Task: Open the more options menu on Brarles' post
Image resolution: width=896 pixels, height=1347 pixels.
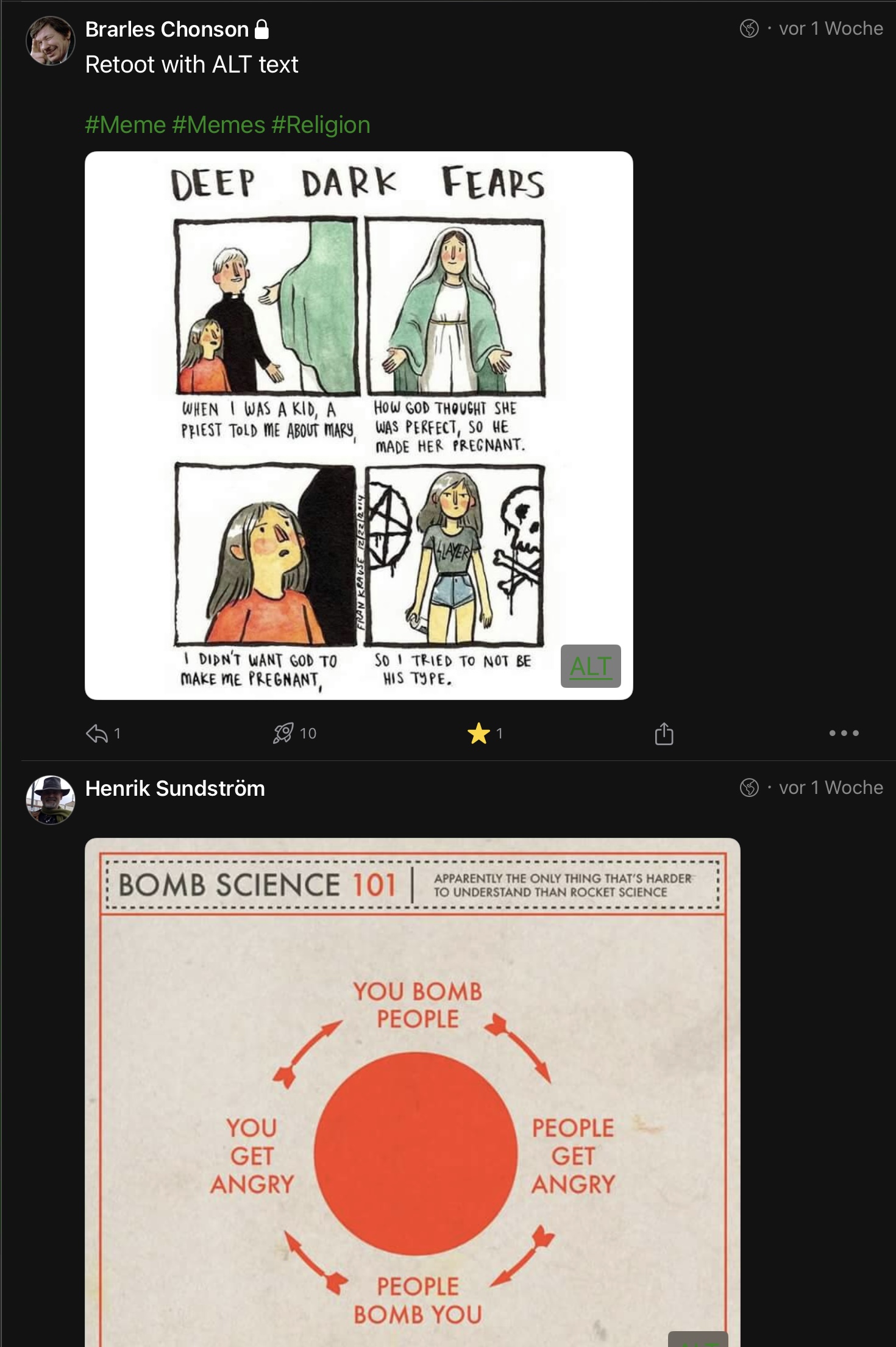Action: [844, 733]
